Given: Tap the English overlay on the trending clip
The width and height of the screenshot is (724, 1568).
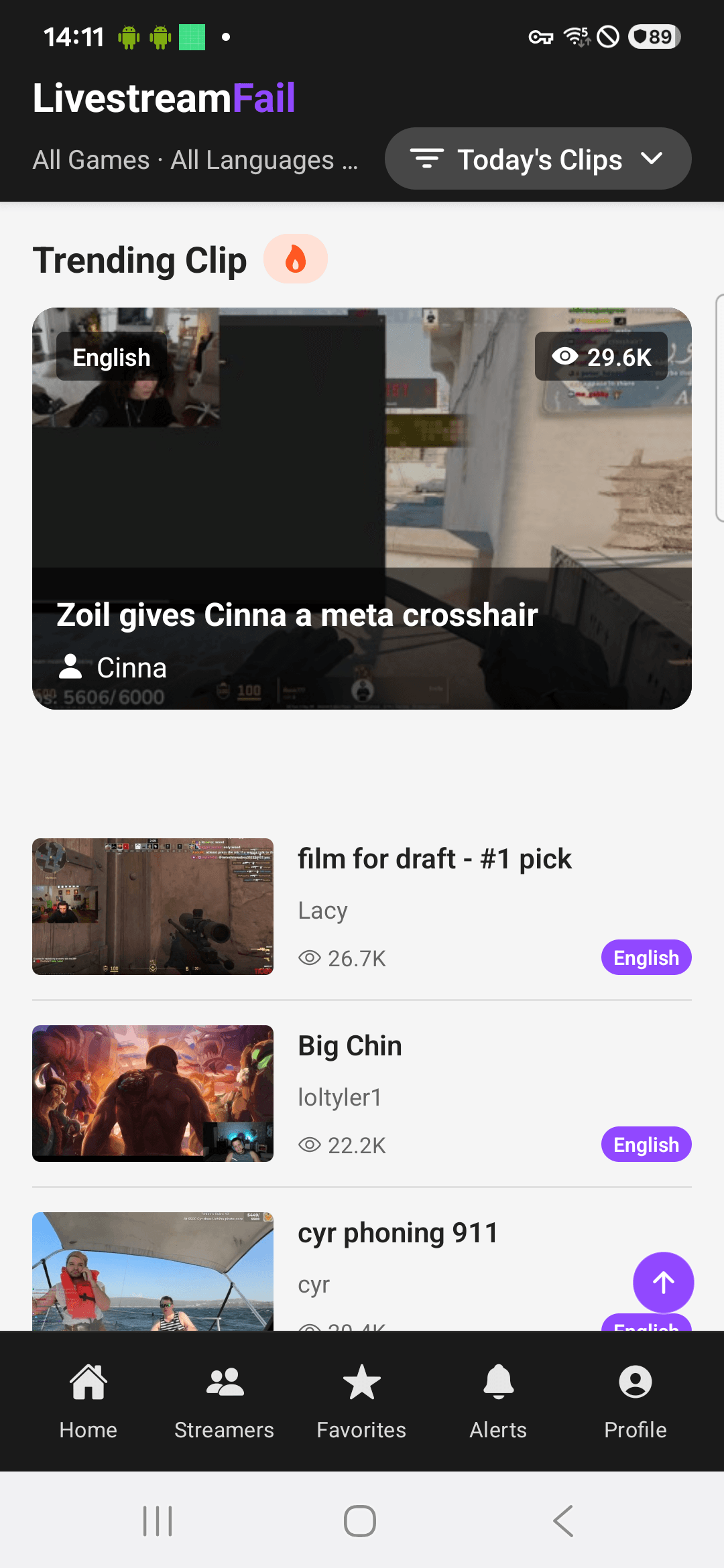Looking at the screenshot, I should pyautogui.click(x=111, y=356).
